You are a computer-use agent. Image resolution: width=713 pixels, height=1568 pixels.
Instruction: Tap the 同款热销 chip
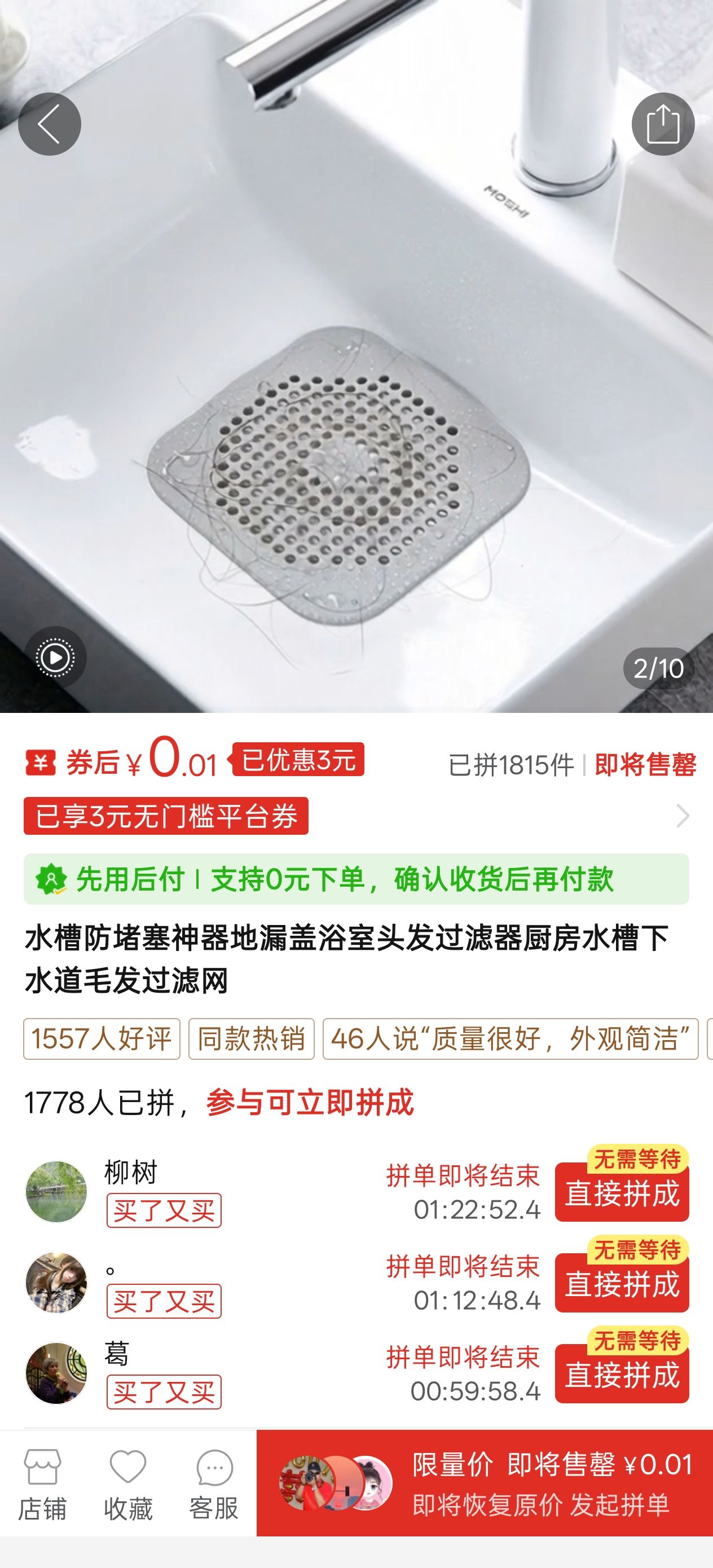[252, 1039]
